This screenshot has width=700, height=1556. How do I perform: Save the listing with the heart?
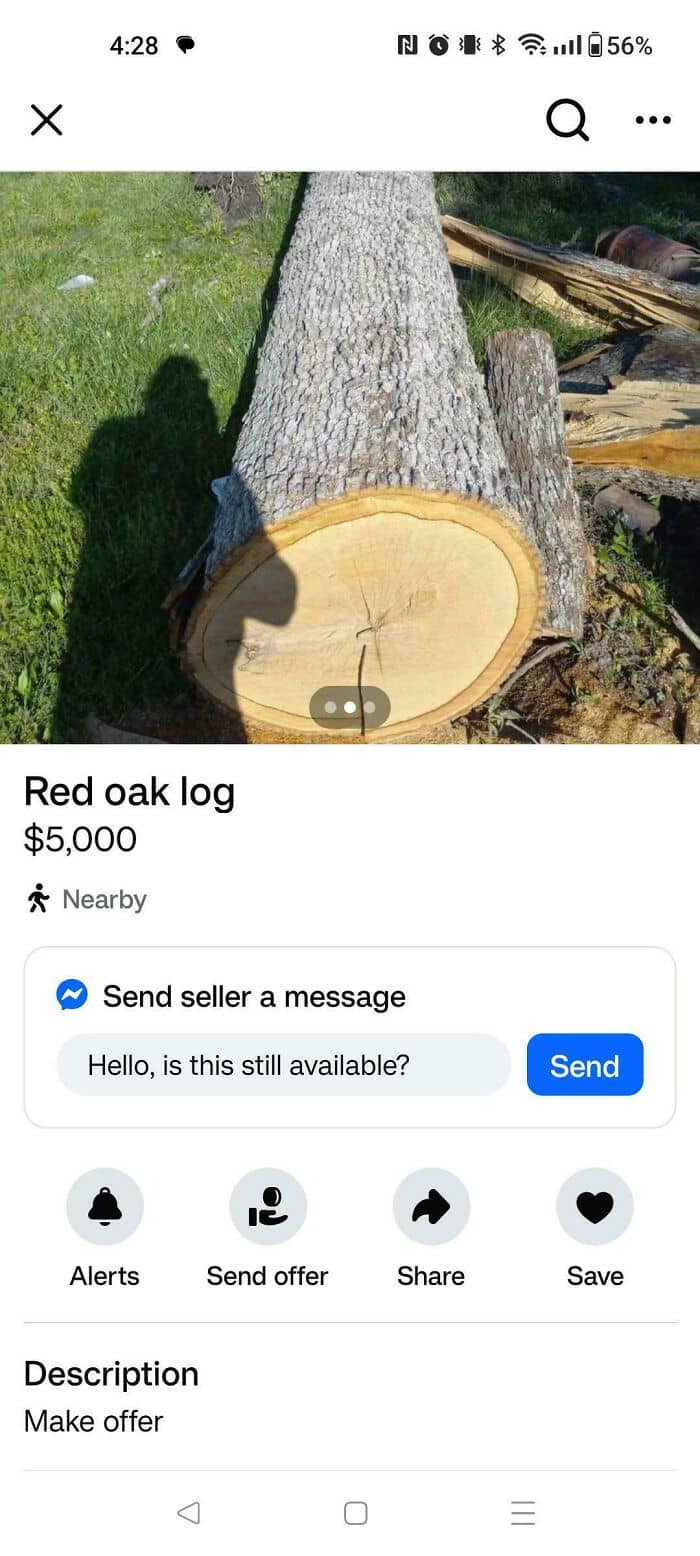[595, 1207]
